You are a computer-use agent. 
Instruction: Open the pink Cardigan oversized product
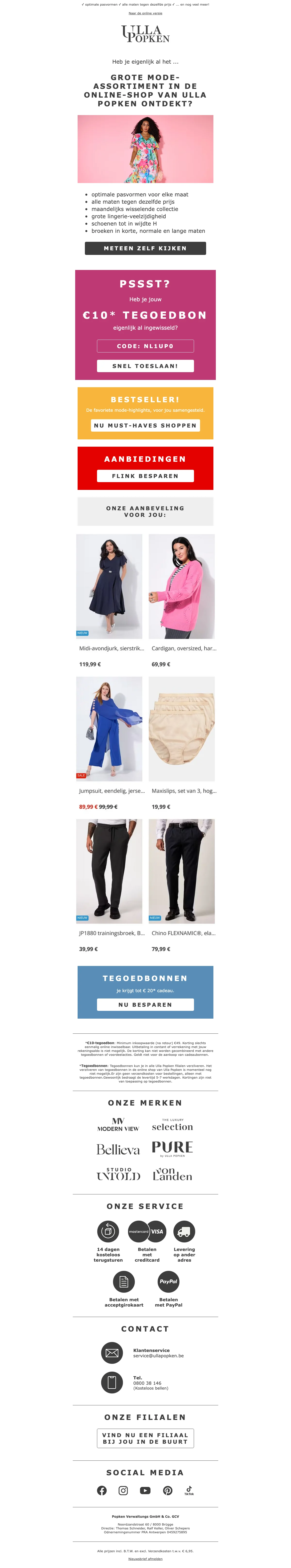point(182,586)
